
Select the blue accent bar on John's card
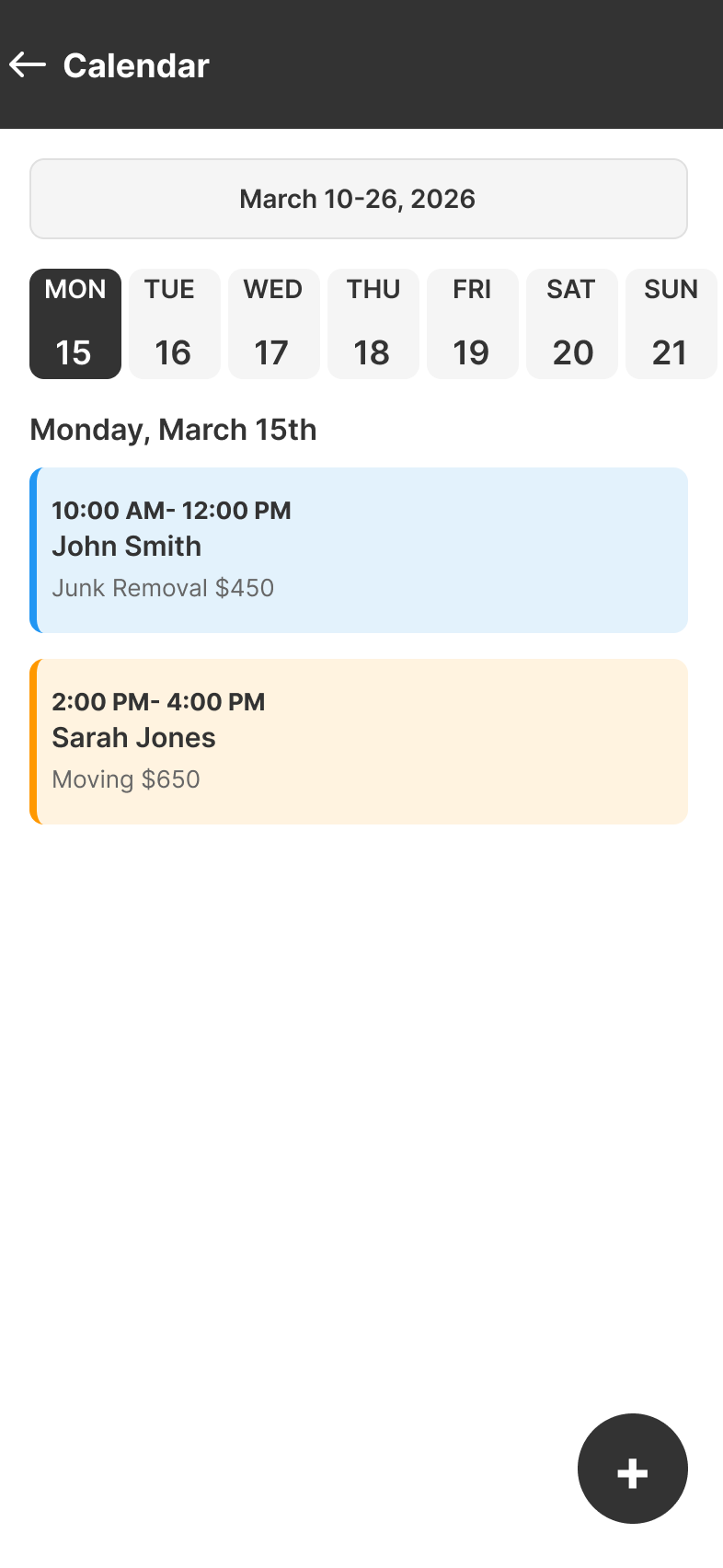coord(33,549)
